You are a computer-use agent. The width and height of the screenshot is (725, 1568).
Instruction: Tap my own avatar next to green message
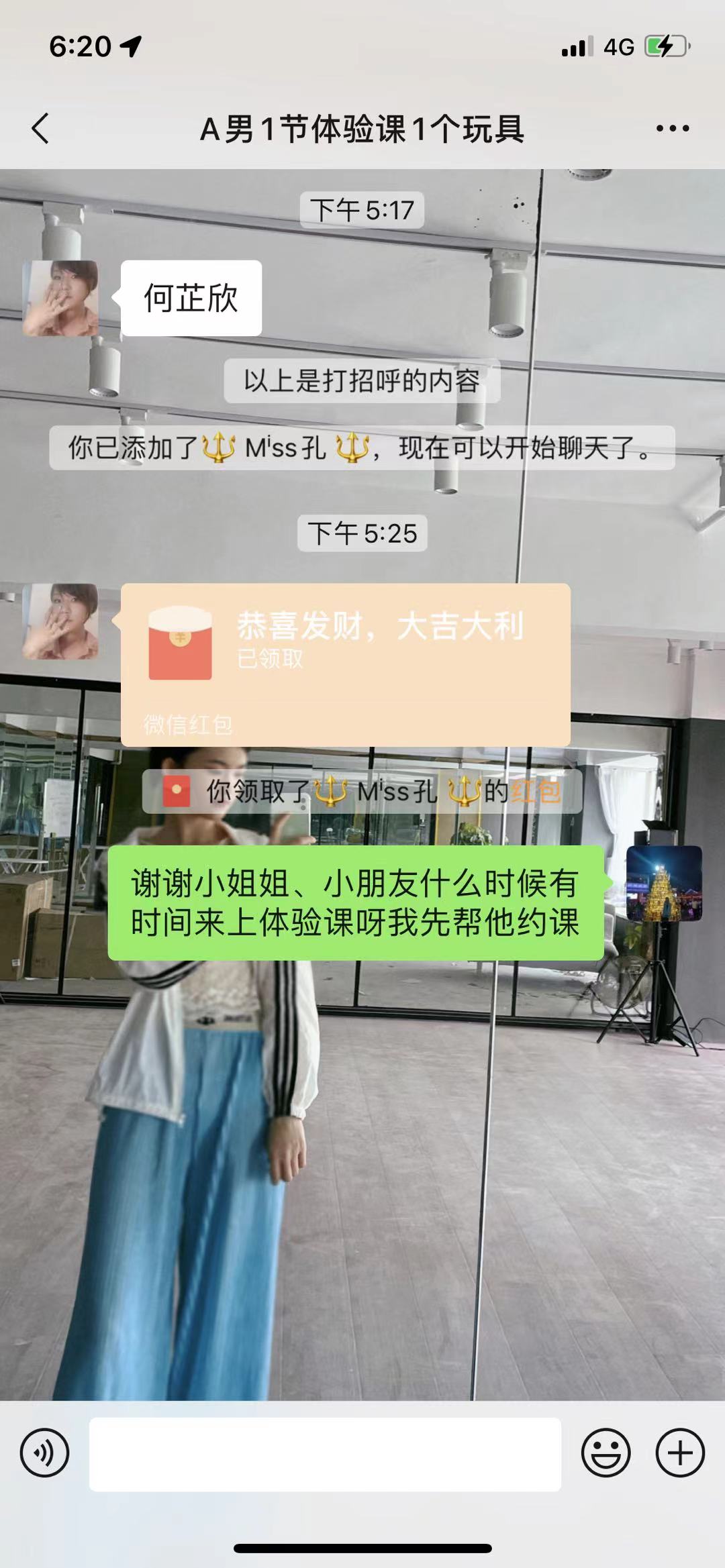click(663, 883)
